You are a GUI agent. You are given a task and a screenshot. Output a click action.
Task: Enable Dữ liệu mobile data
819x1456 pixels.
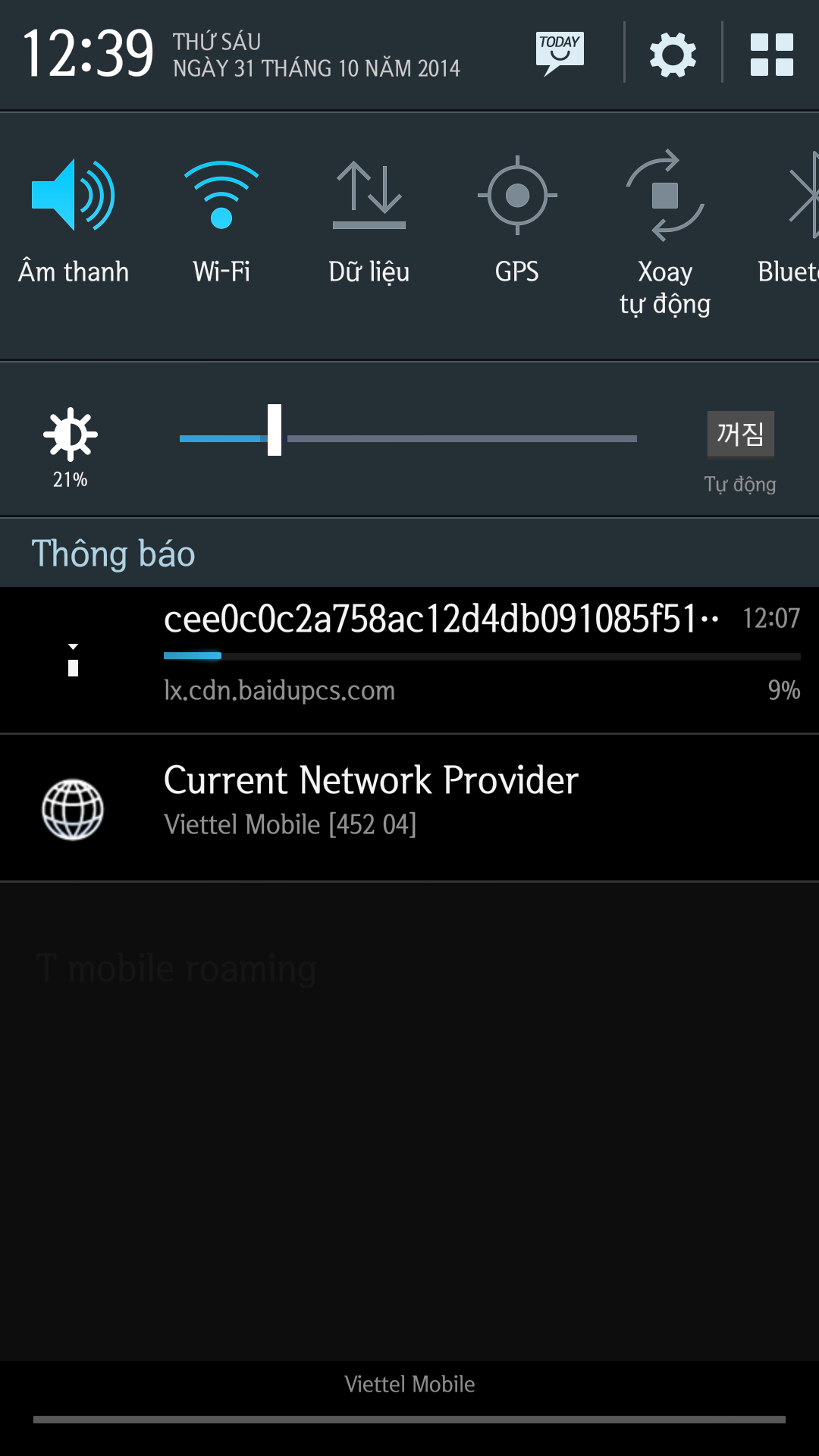click(369, 221)
